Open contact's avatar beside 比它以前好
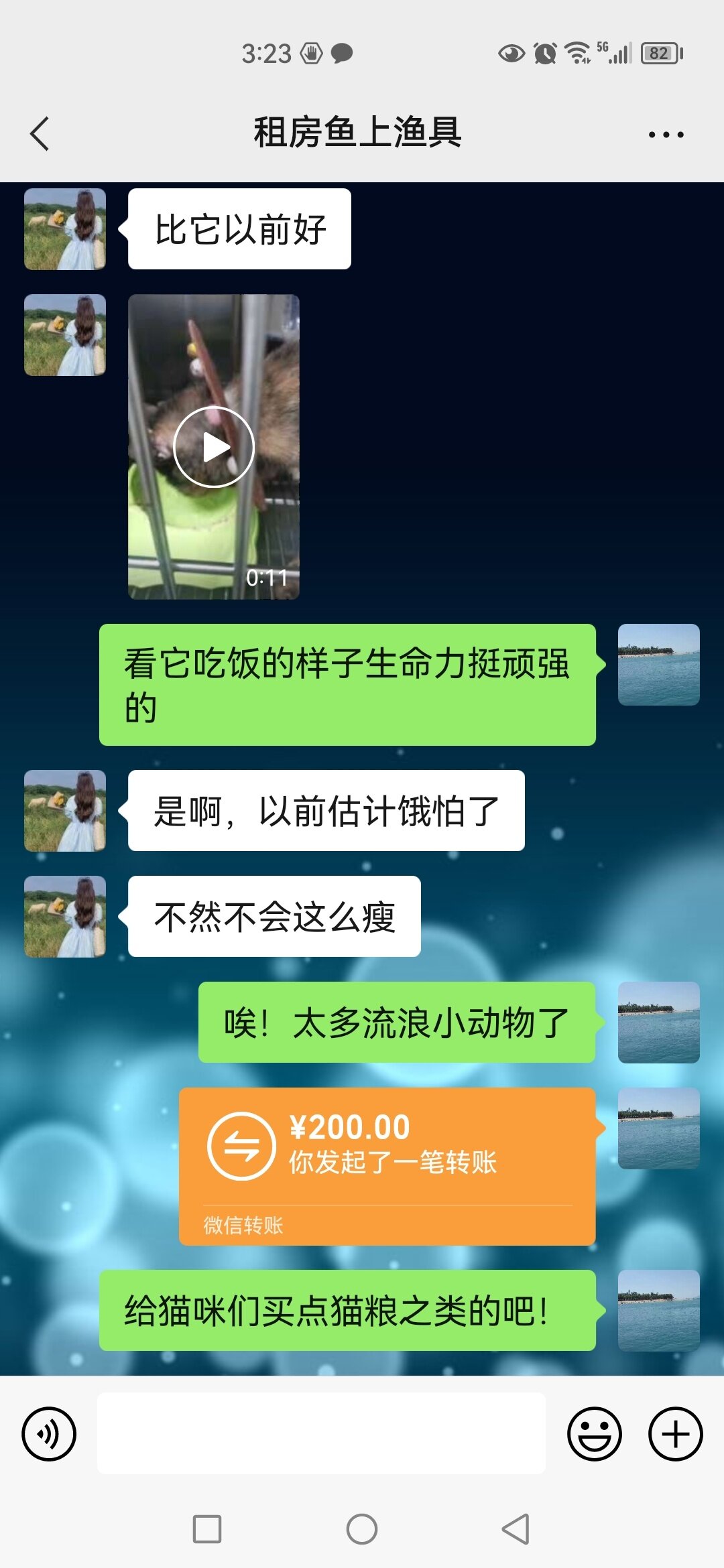The image size is (724, 1568). coord(65,229)
